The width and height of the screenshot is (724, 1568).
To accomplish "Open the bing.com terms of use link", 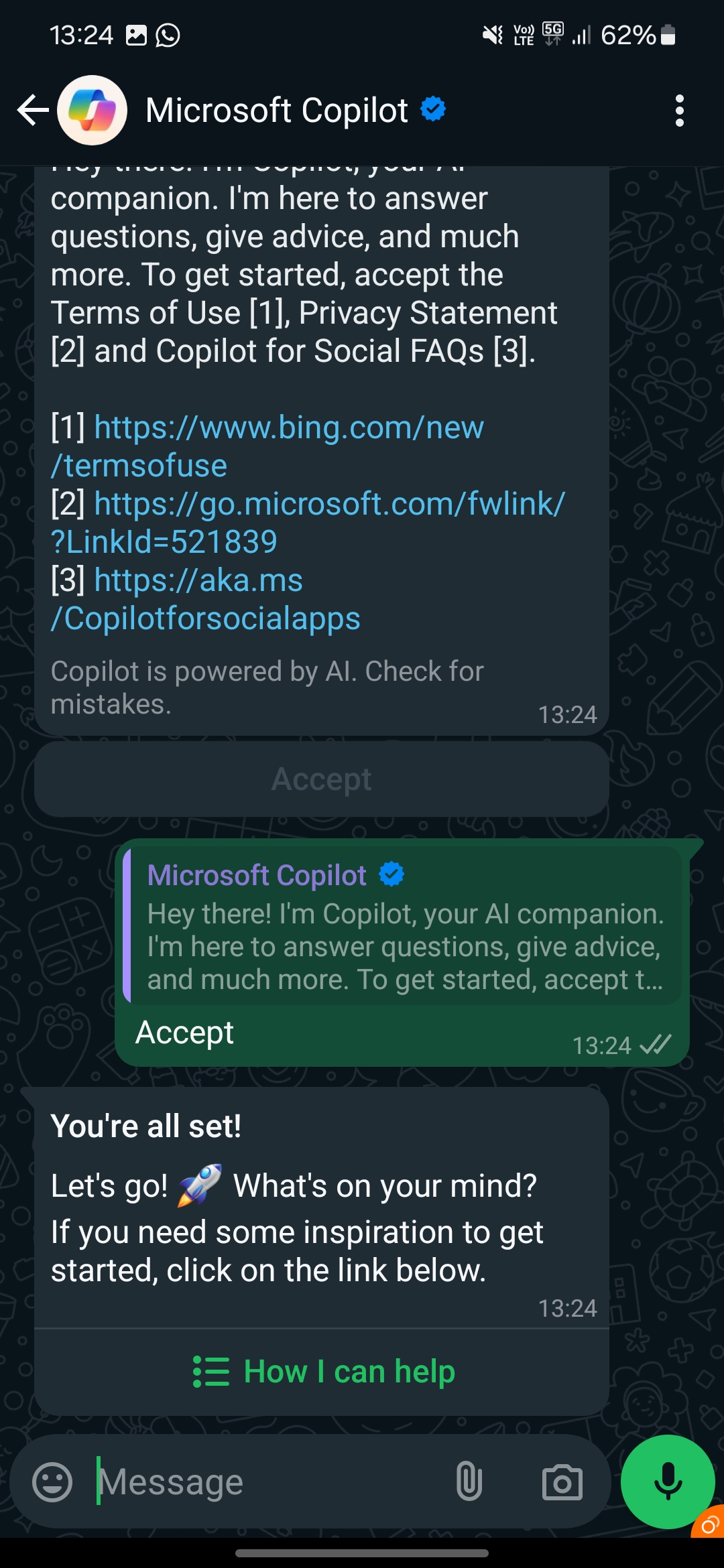I will (x=267, y=446).
